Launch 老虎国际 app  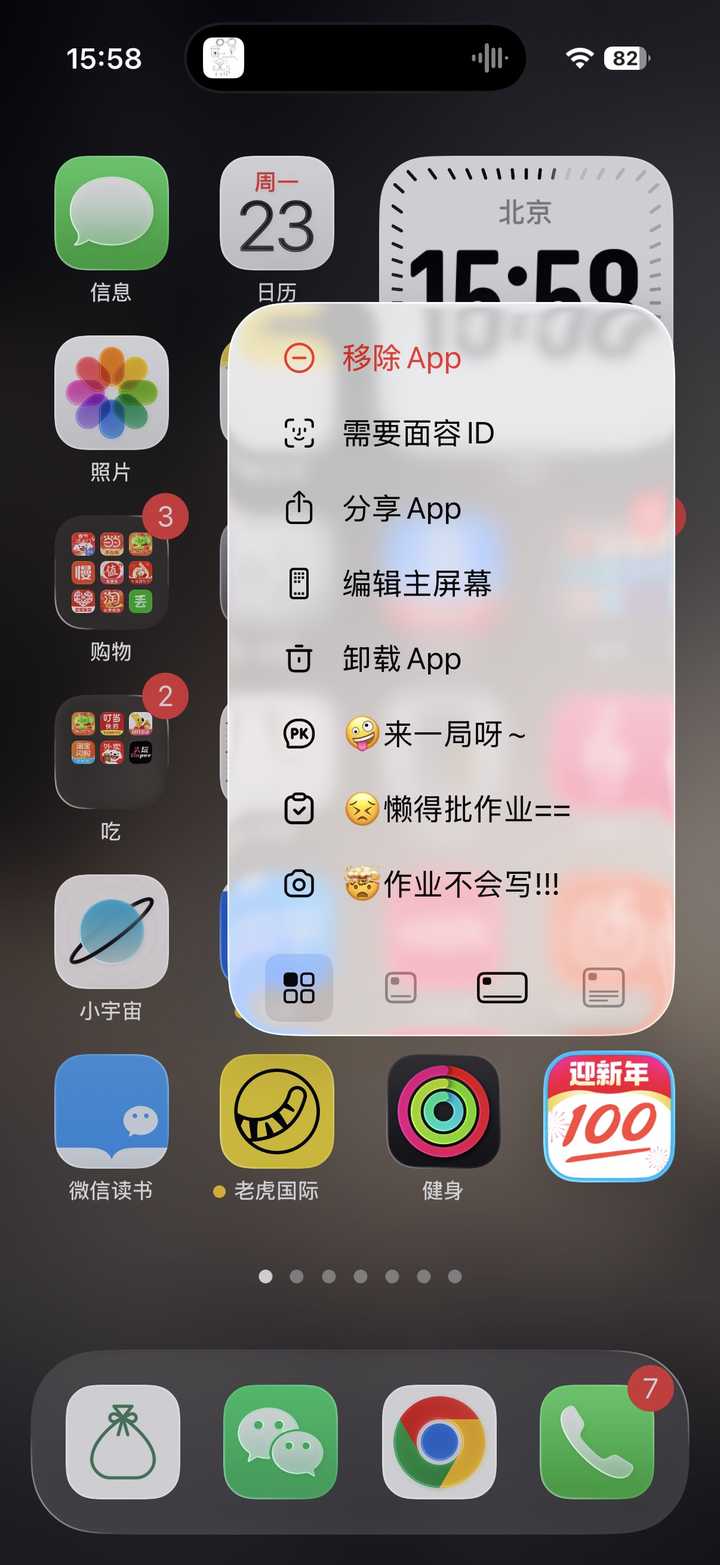click(277, 1111)
